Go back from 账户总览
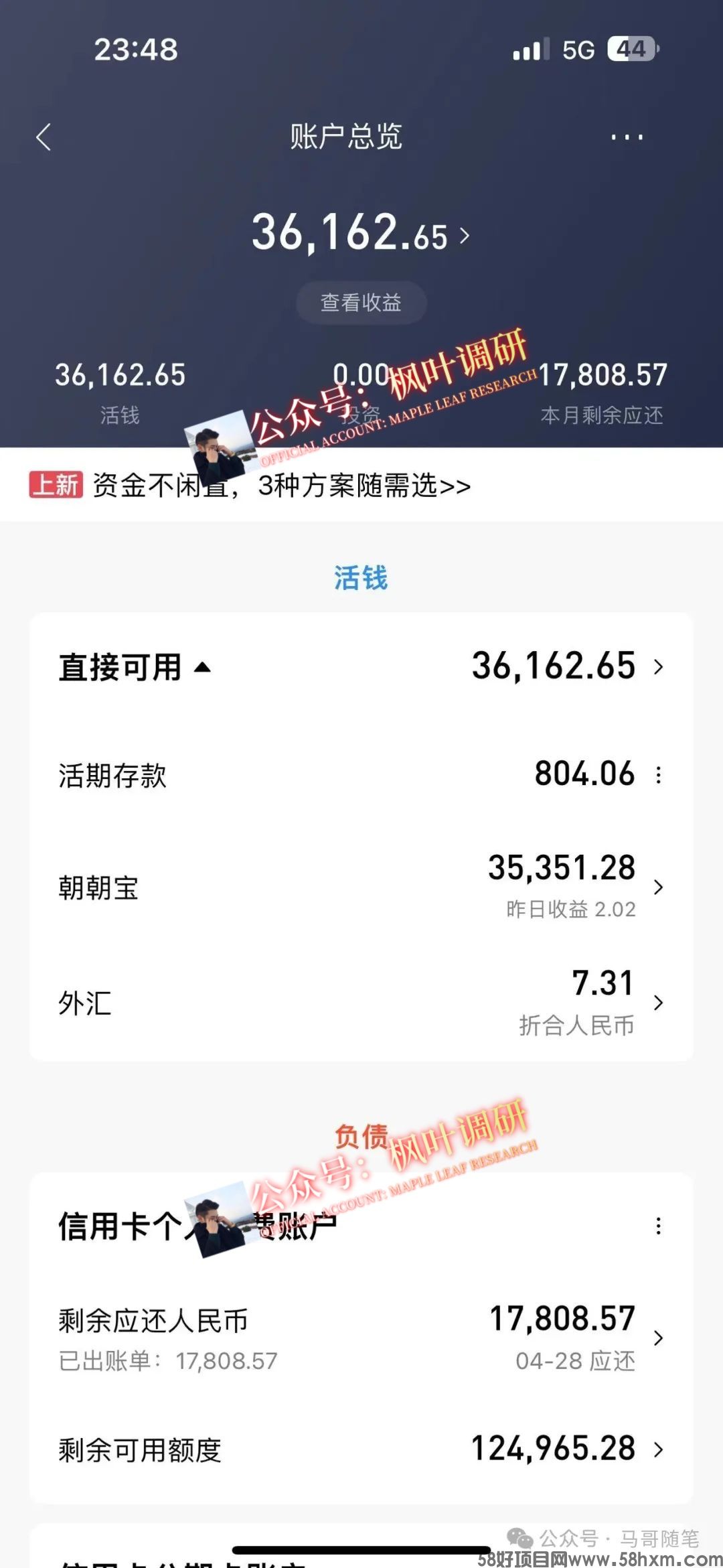Viewport: 723px width, 1568px height. click(44, 137)
